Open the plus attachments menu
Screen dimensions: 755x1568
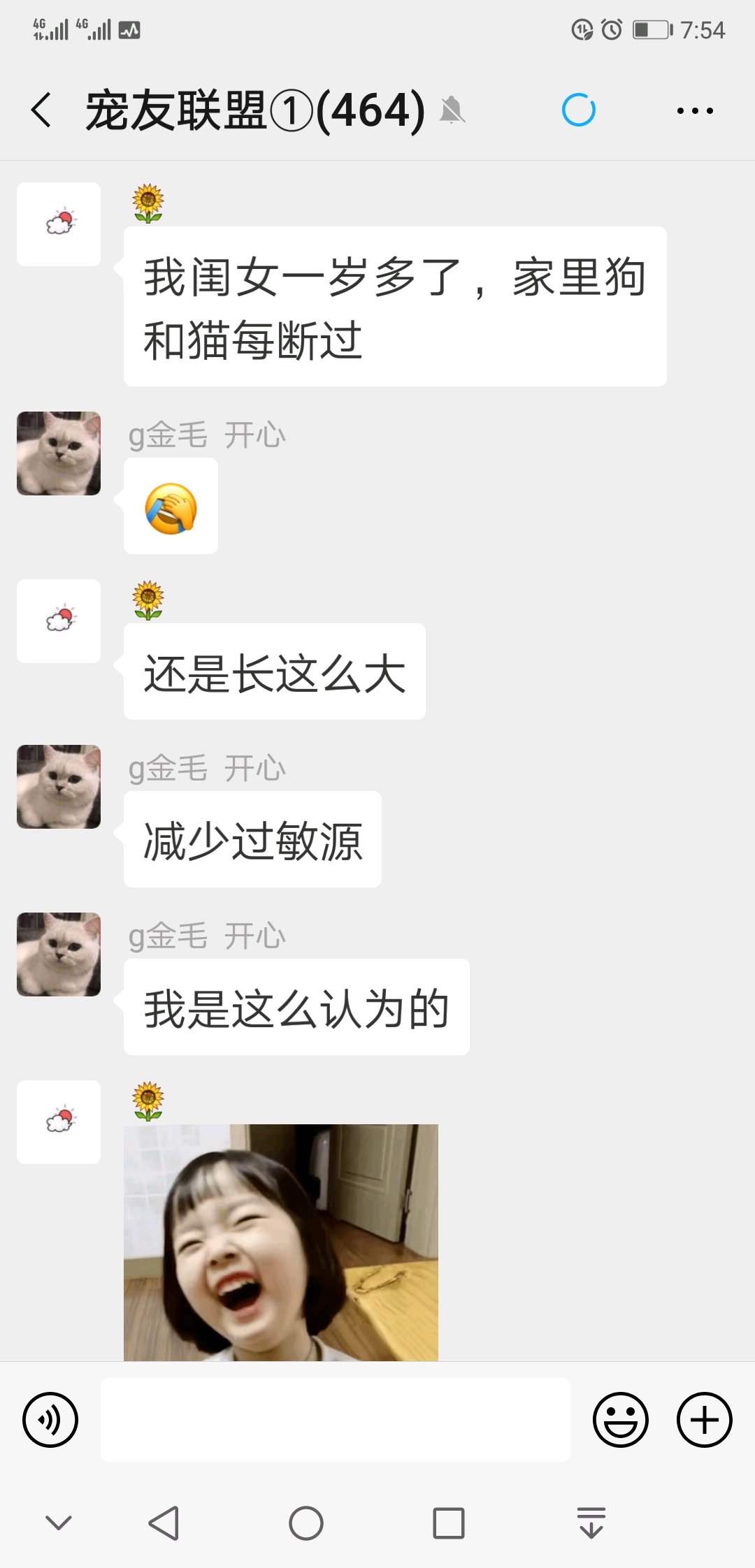(x=705, y=1419)
